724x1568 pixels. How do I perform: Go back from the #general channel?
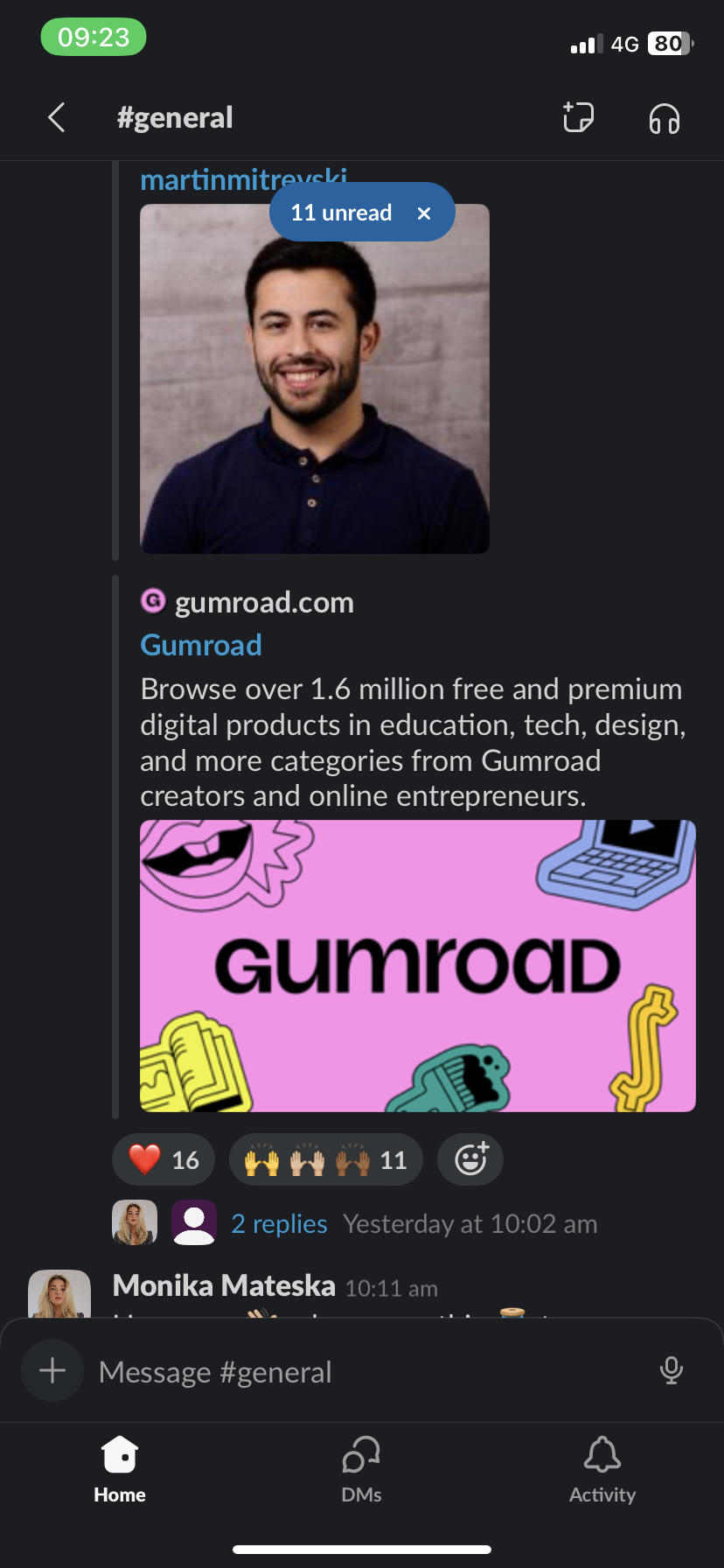coord(57,117)
